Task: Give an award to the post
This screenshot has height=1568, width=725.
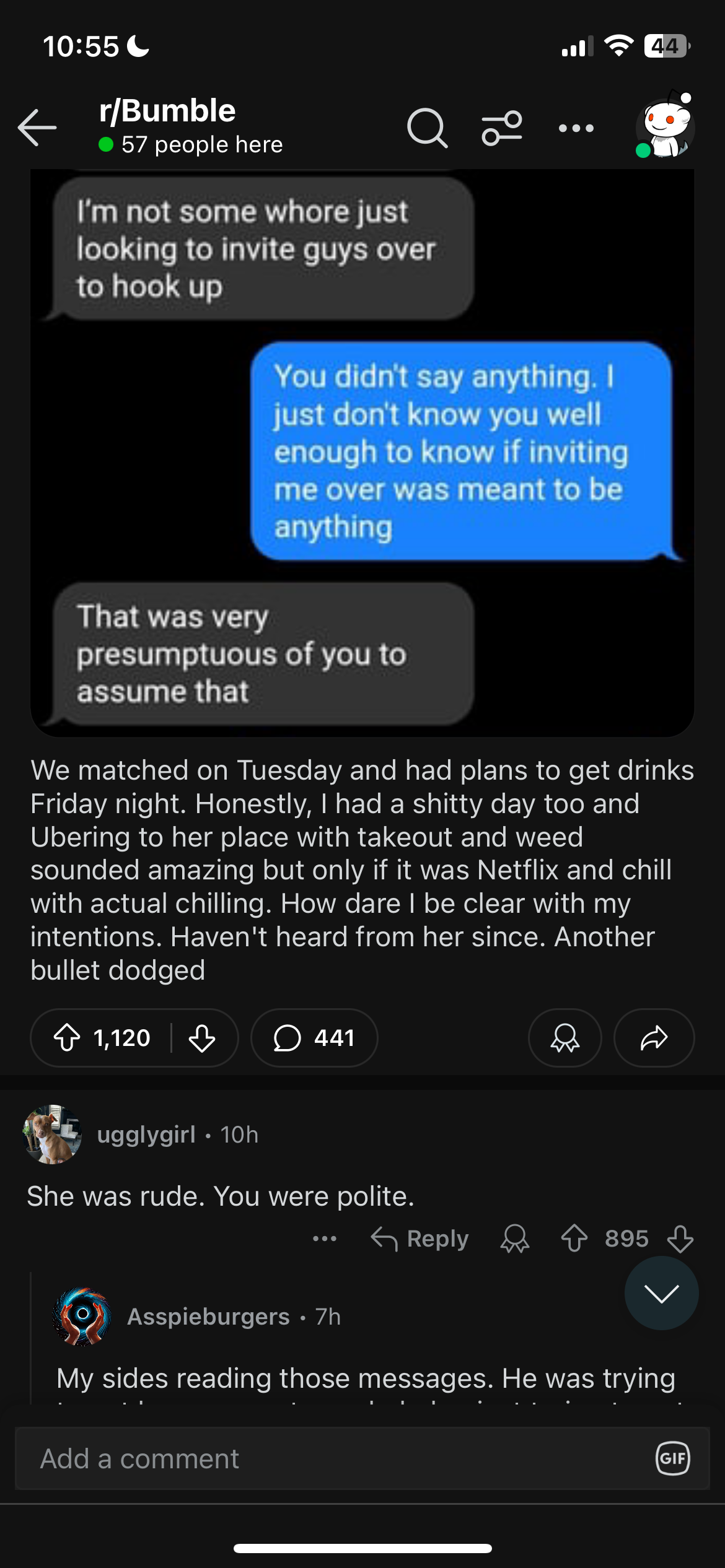Action: pyautogui.click(x=565, y=1038)
